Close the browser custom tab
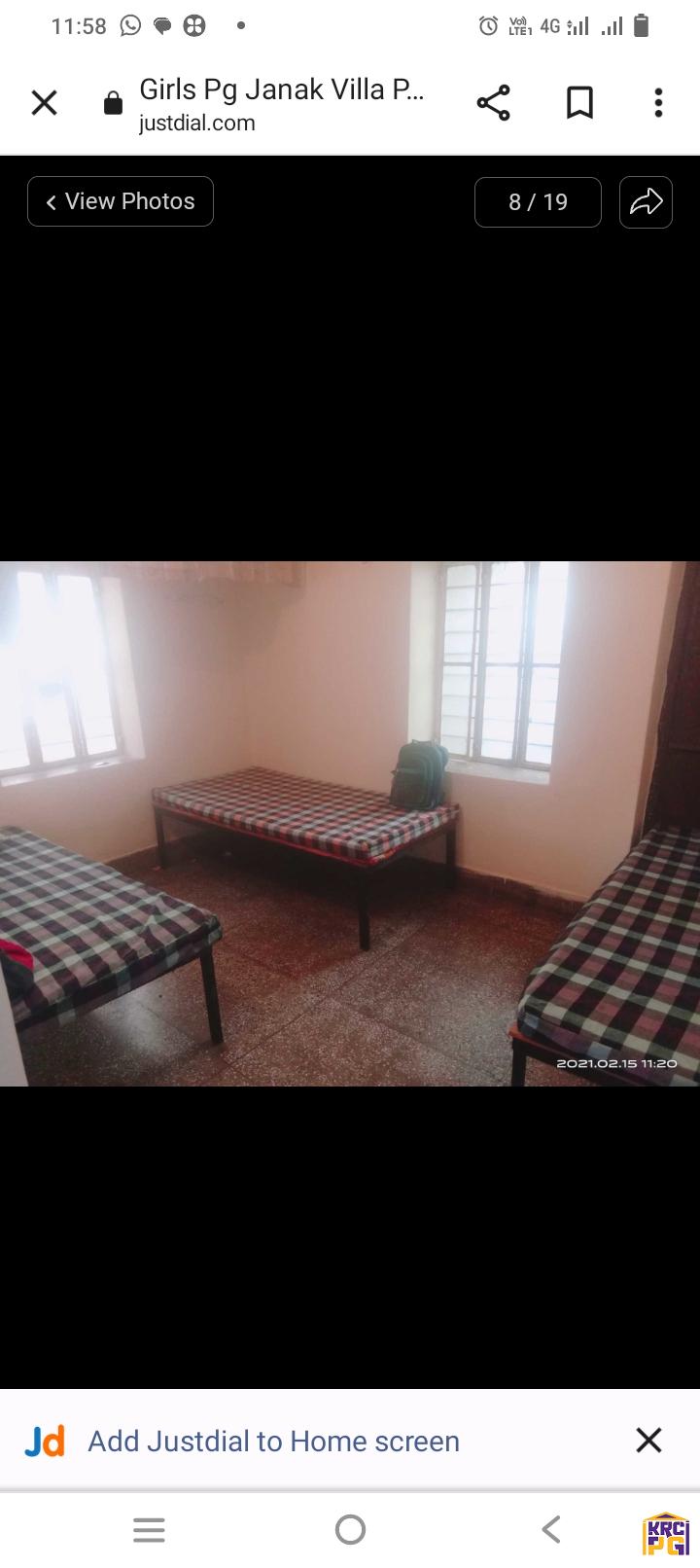The image size is (700, 1568). point(44,102)
